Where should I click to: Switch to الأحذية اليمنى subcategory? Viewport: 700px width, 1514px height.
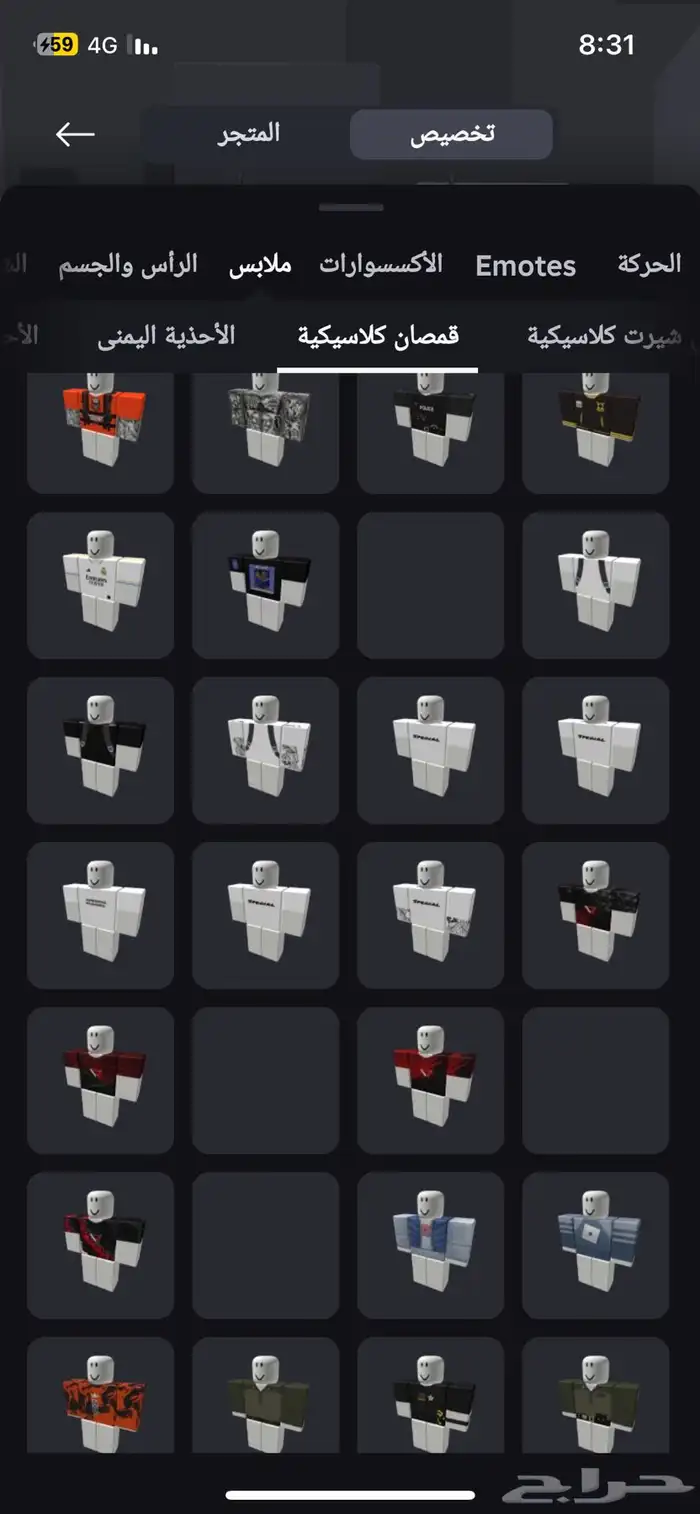click(166, 336)
